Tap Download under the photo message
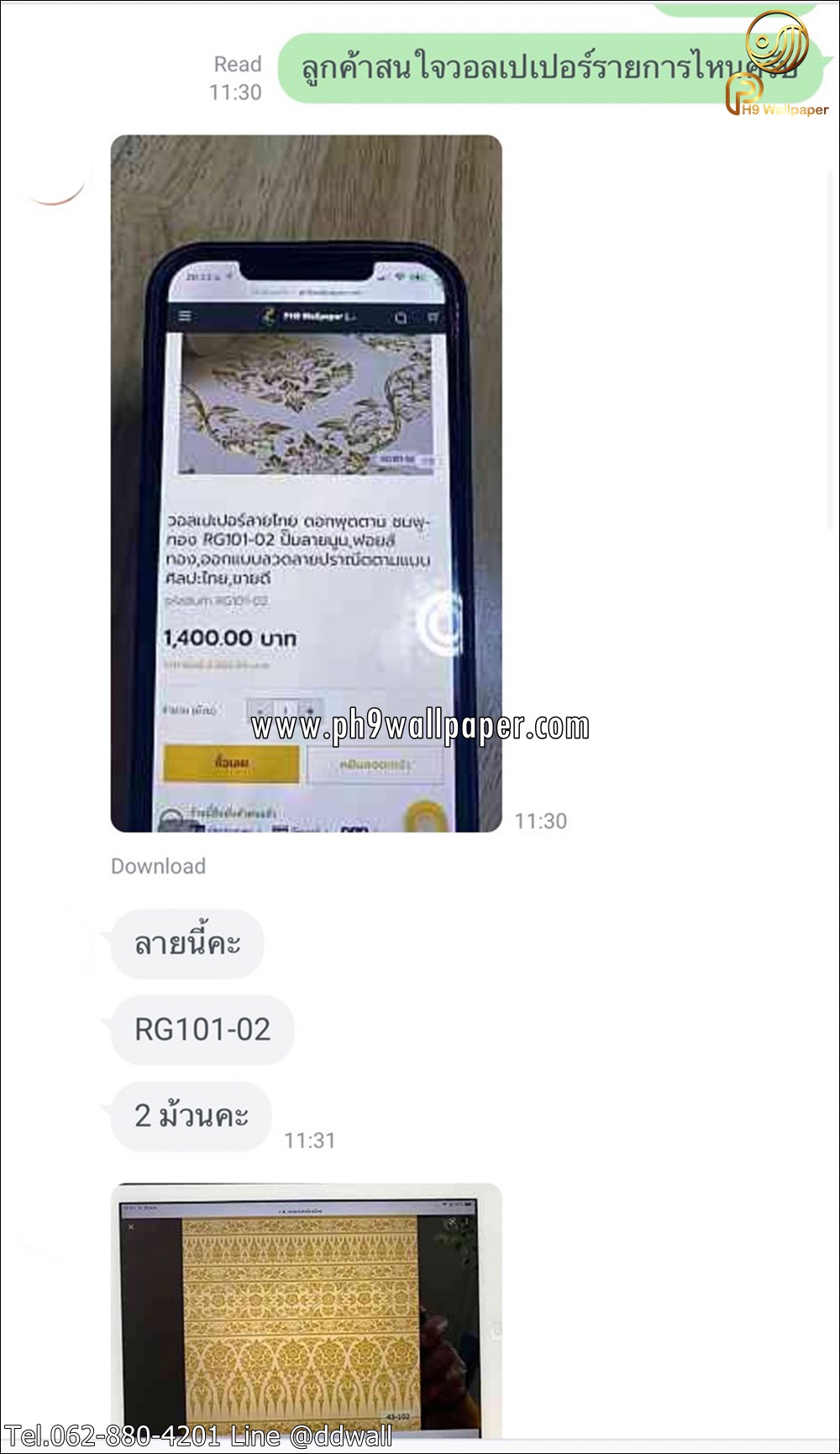This screenshot has width=840, height=1454. click(x=158, y=866)
